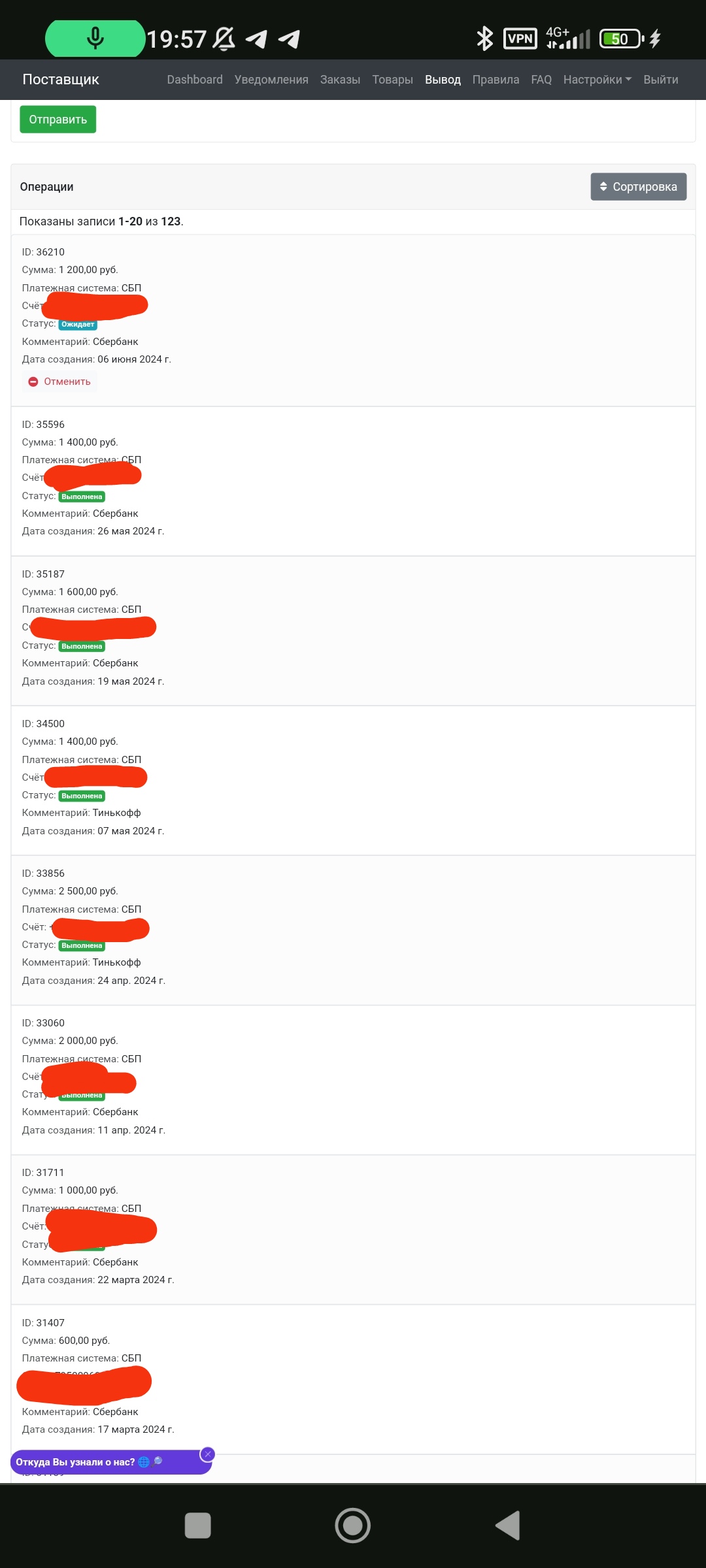
Task: Log out via Выйти
Action: click(x=660, y=80)
